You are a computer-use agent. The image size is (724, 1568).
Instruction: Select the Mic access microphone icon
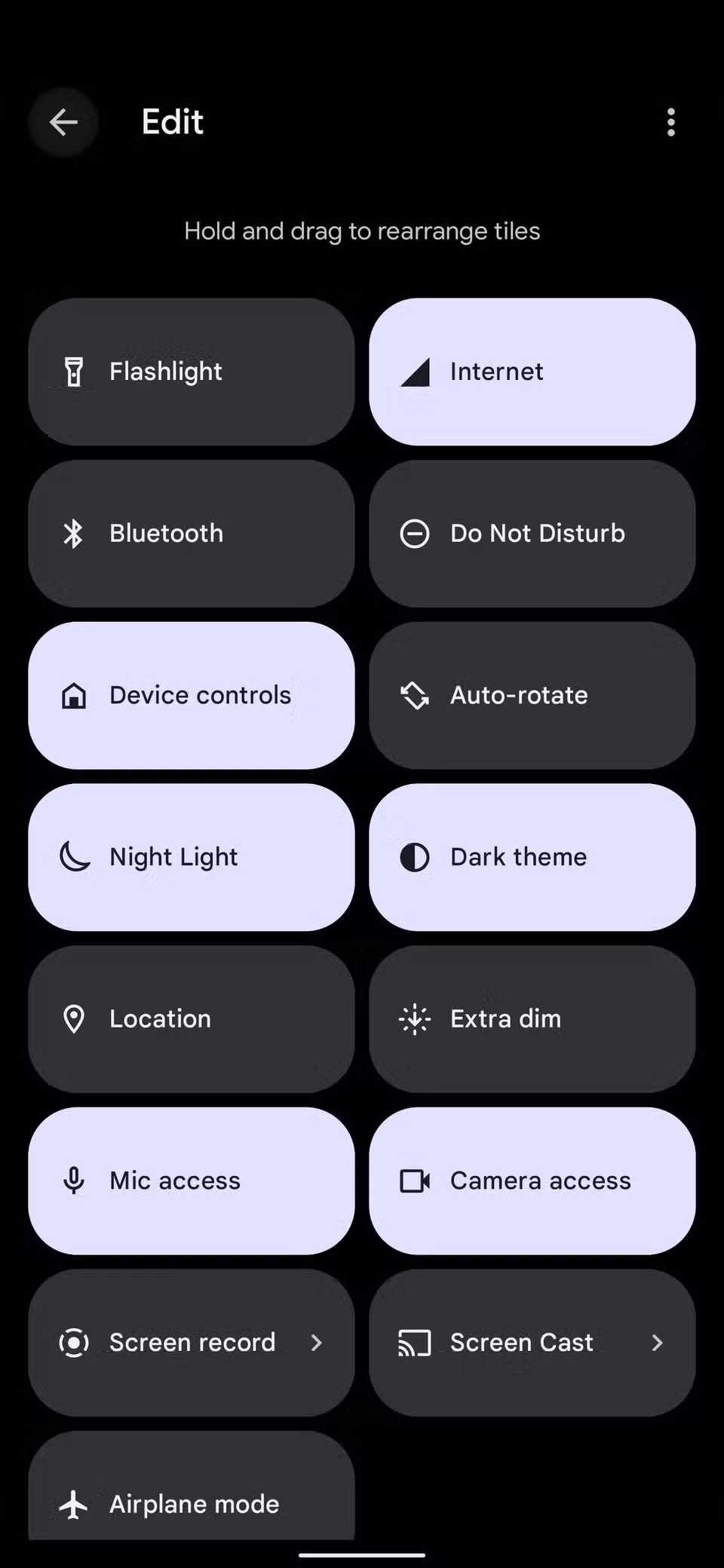(x=74, y=1181)
